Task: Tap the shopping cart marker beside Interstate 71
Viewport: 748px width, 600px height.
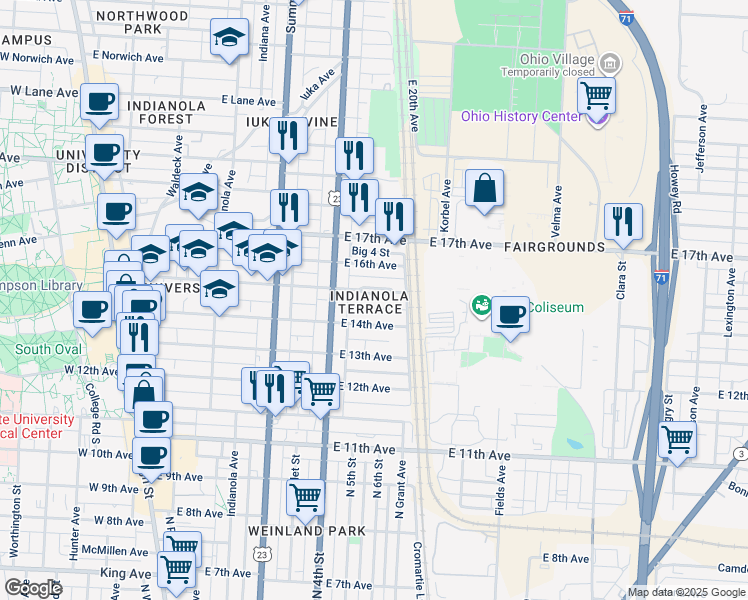Action: (678, 438)
